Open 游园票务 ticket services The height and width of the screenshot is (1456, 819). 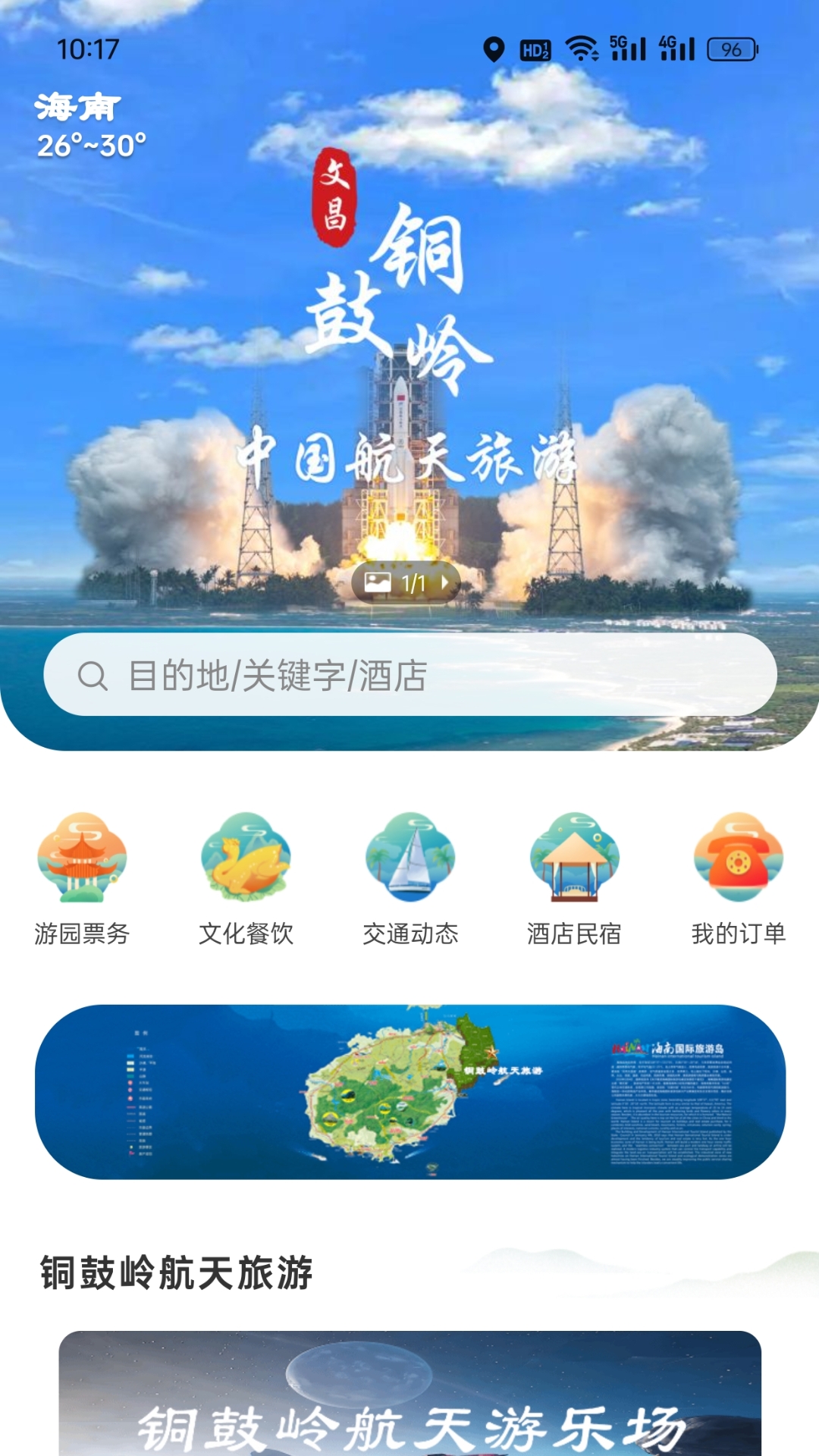[x=82, y=878]
